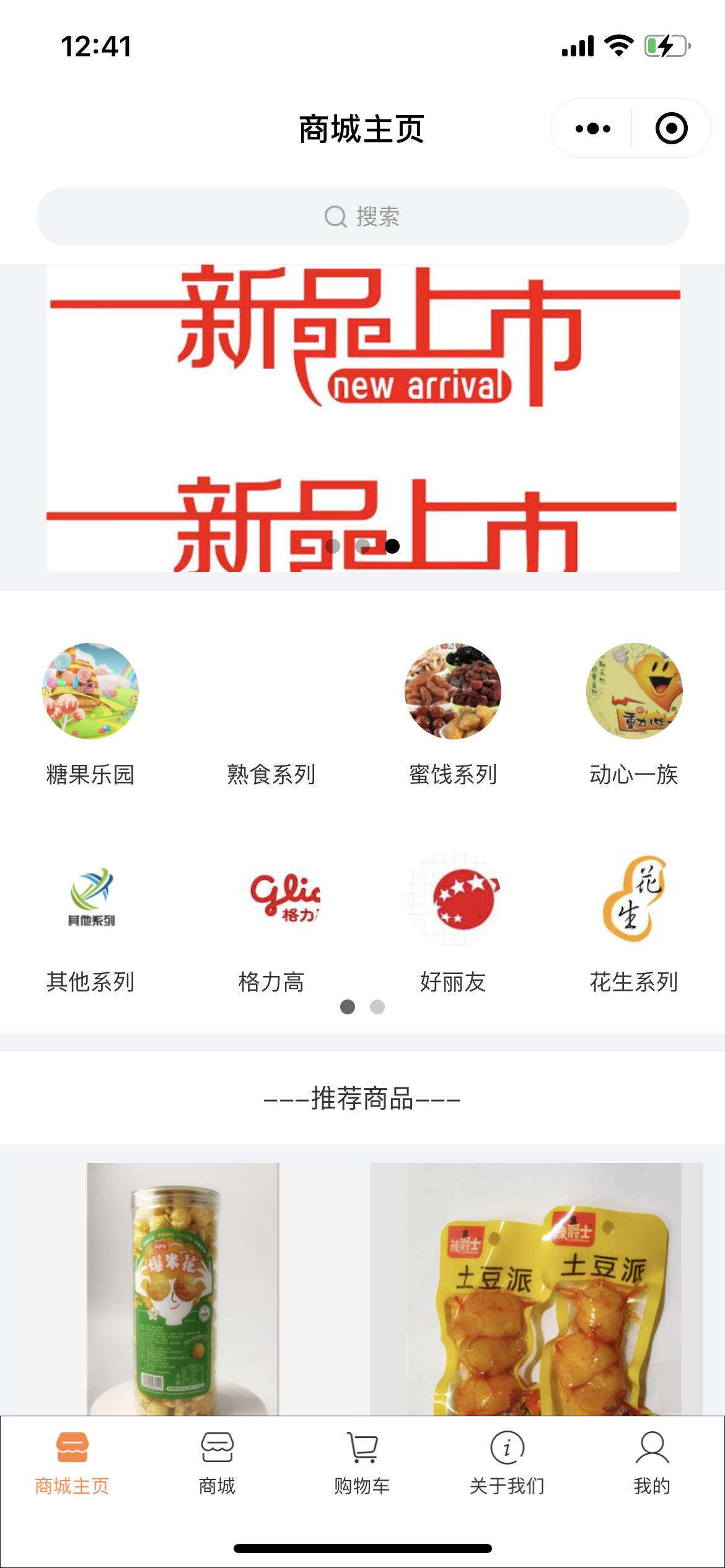
Task: Select the 蜜饯系列 category
Action: [x=453, y=712]
